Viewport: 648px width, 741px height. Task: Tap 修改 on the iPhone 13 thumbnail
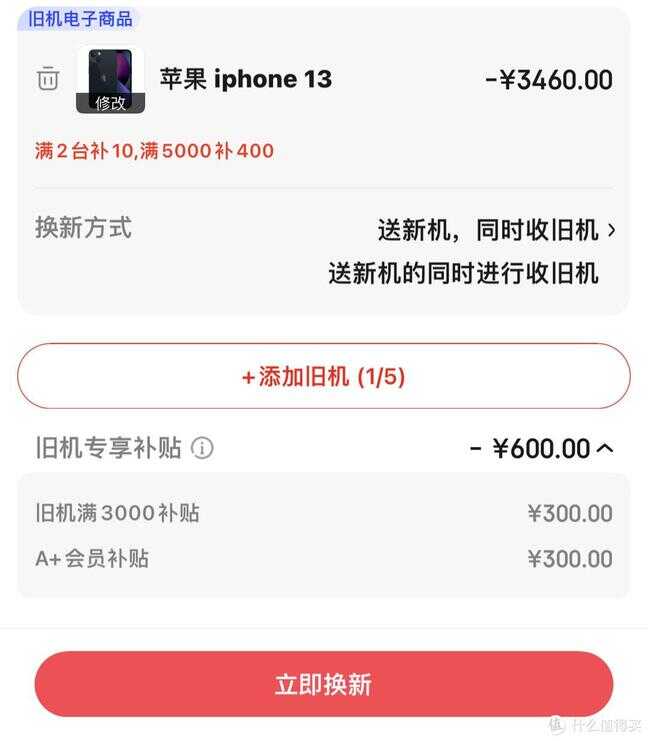(x=111, y=102)
